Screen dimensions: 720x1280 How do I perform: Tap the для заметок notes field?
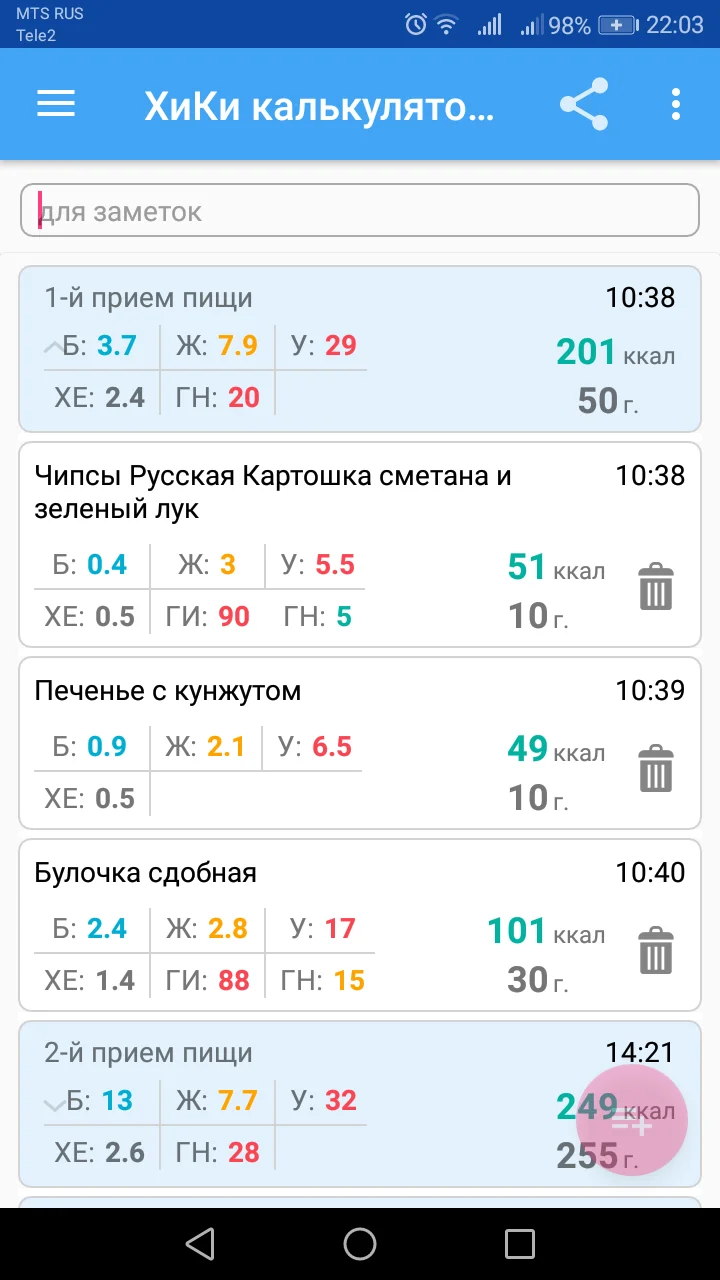[x=360, y=210]
